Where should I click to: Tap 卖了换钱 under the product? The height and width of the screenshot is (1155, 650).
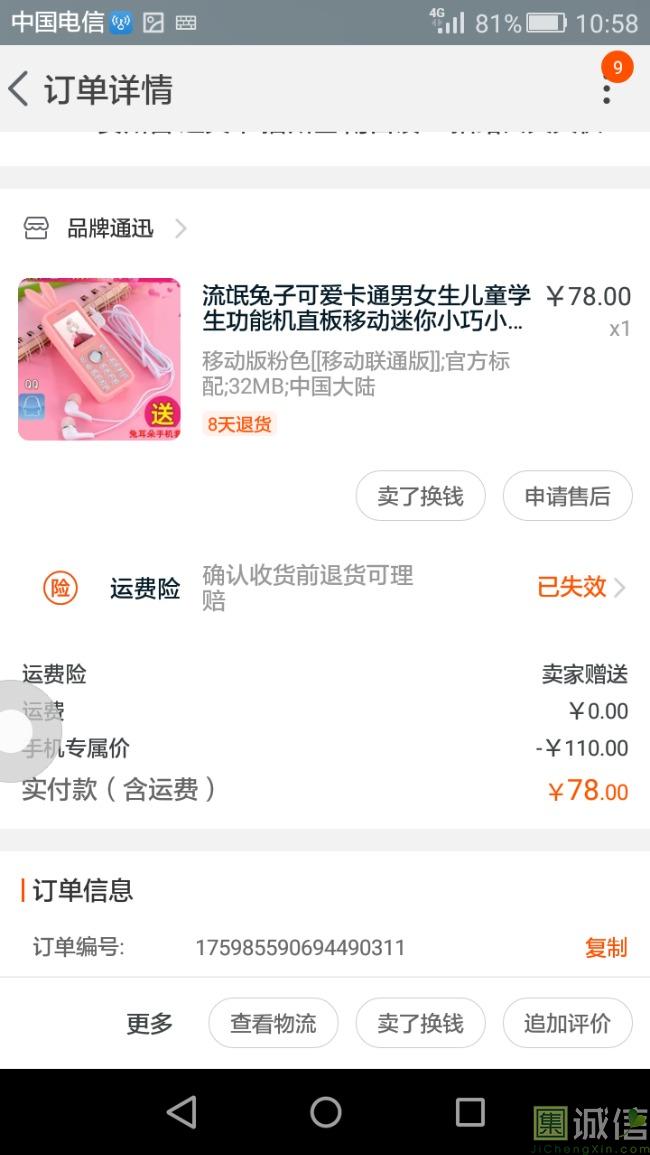point(420,496)
